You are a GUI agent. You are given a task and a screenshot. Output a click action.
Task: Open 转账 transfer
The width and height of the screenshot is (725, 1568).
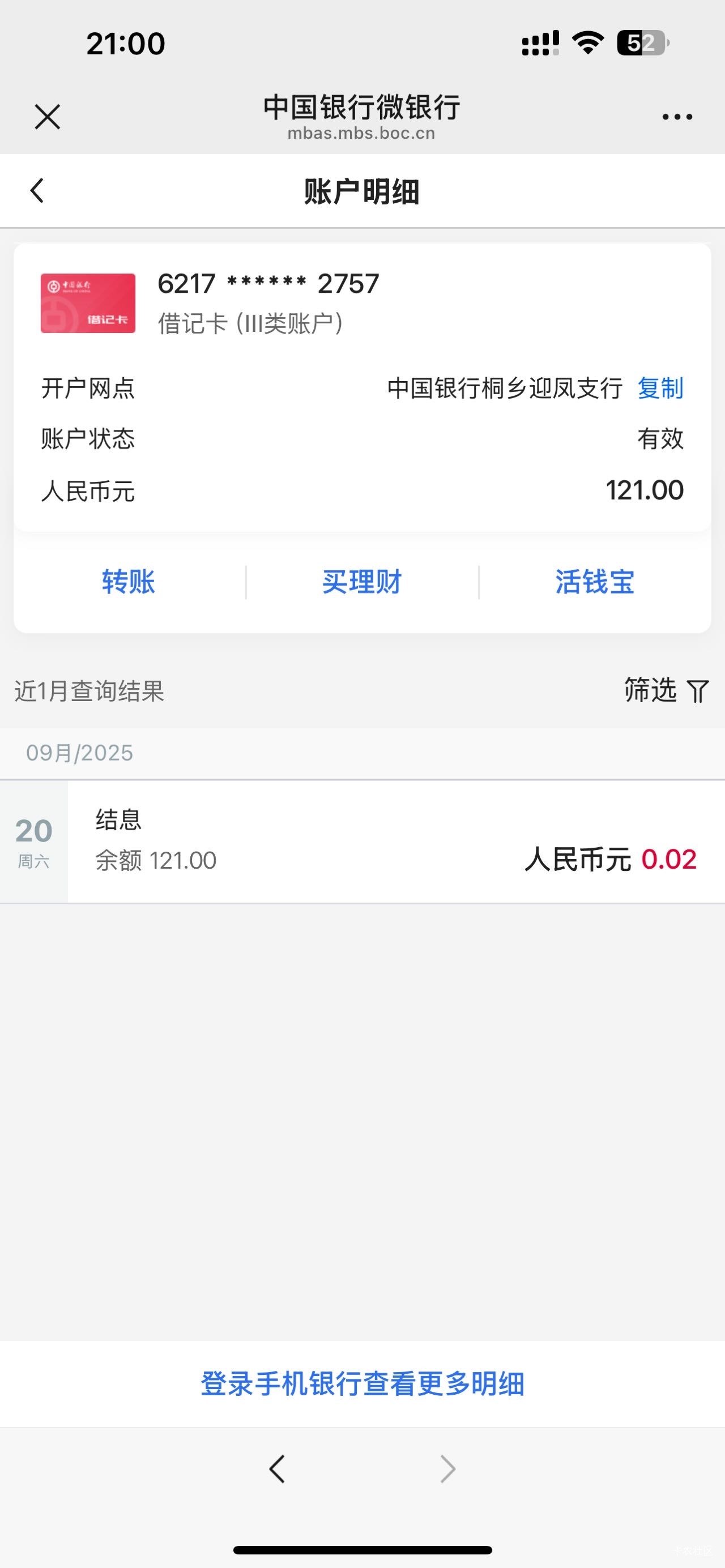(129, 582)
